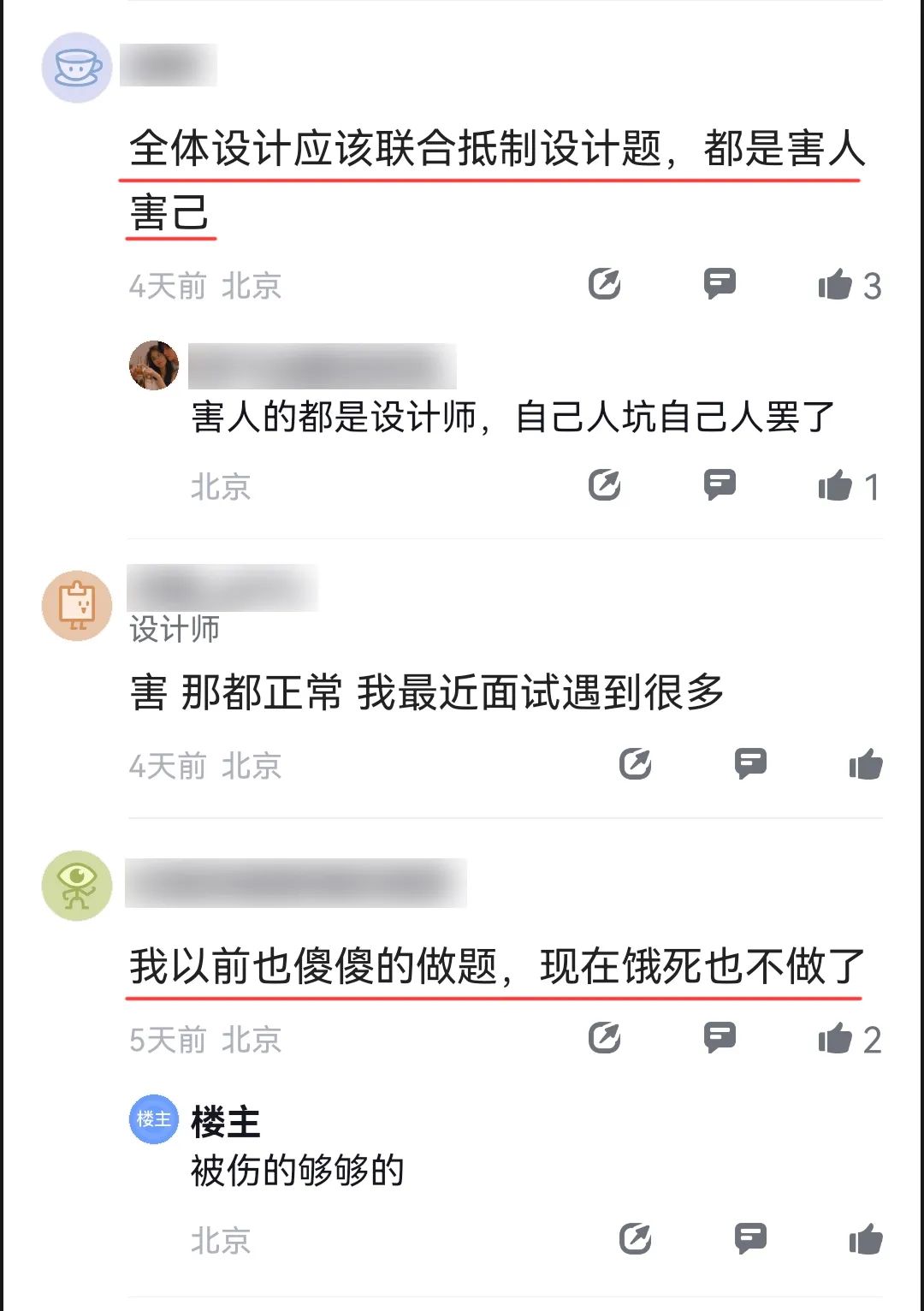Like the reply '害人的都是设计师'

click(x=836, y=486)
